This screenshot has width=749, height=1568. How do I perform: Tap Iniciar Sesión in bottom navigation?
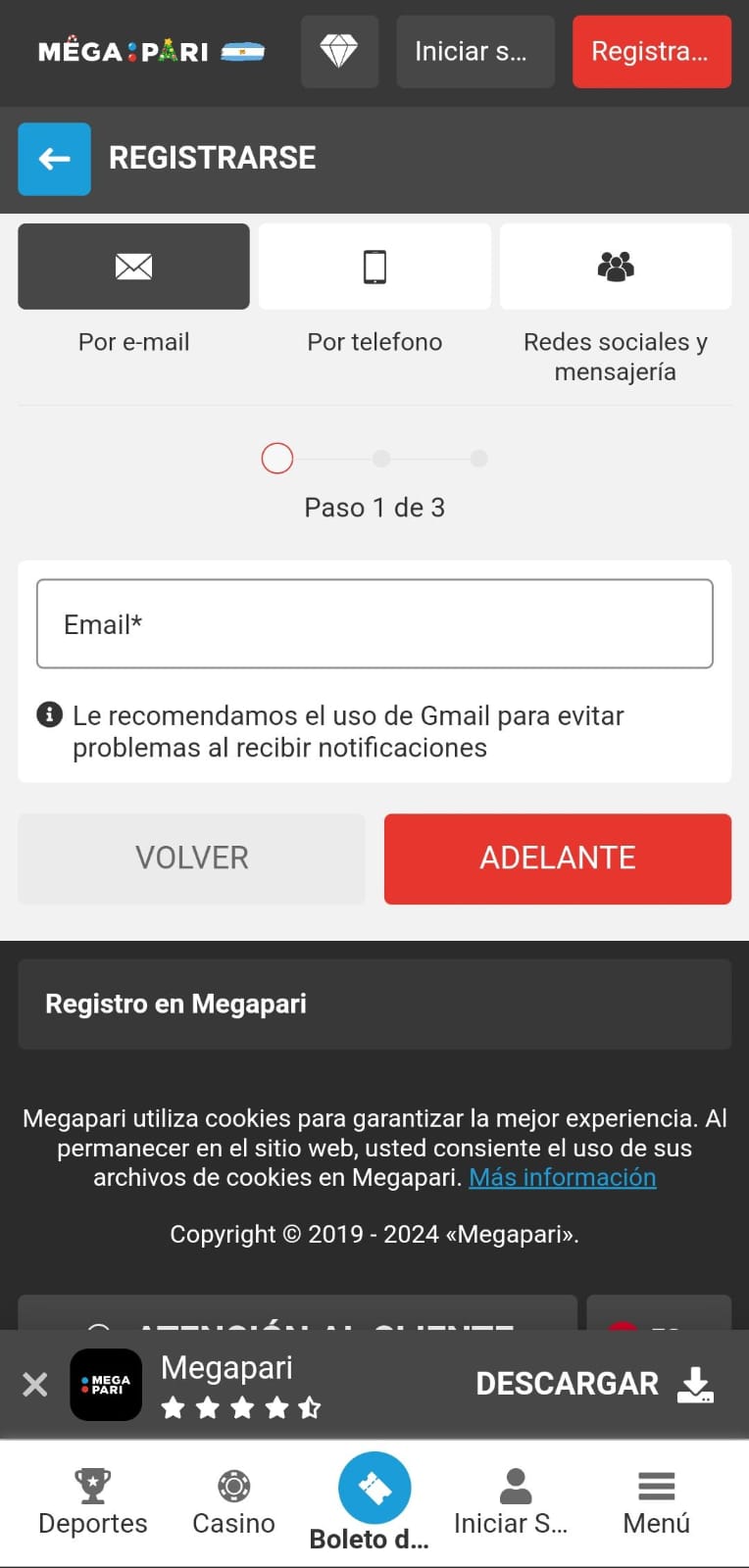[x=513, y=1502]
